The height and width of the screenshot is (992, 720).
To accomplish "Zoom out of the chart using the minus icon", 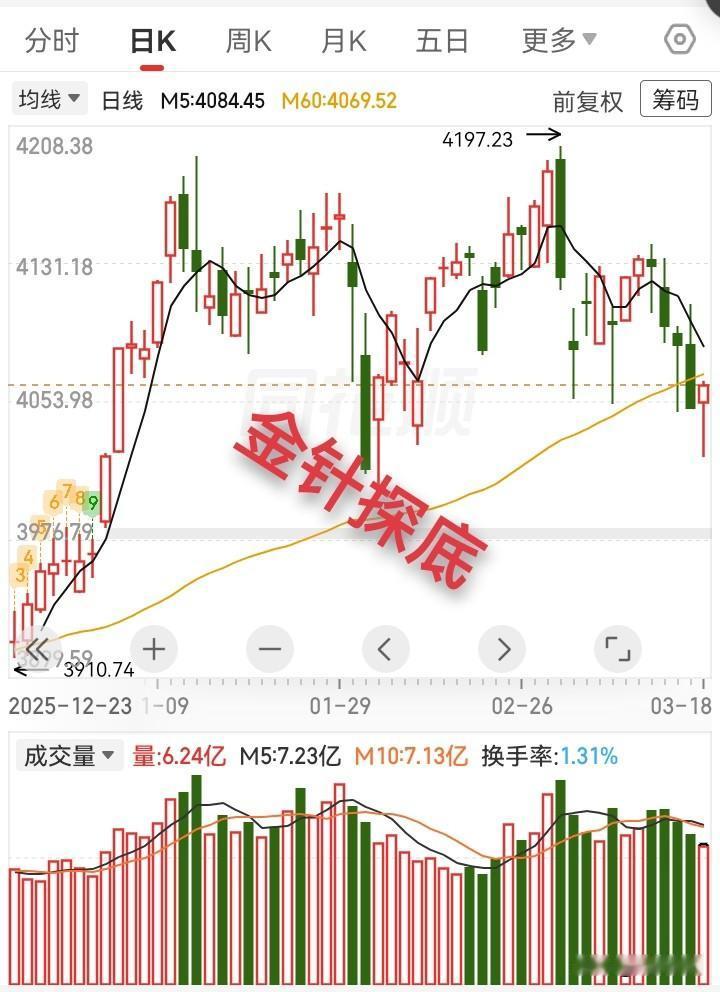I will pyautogui.click(x=270, y=649).
